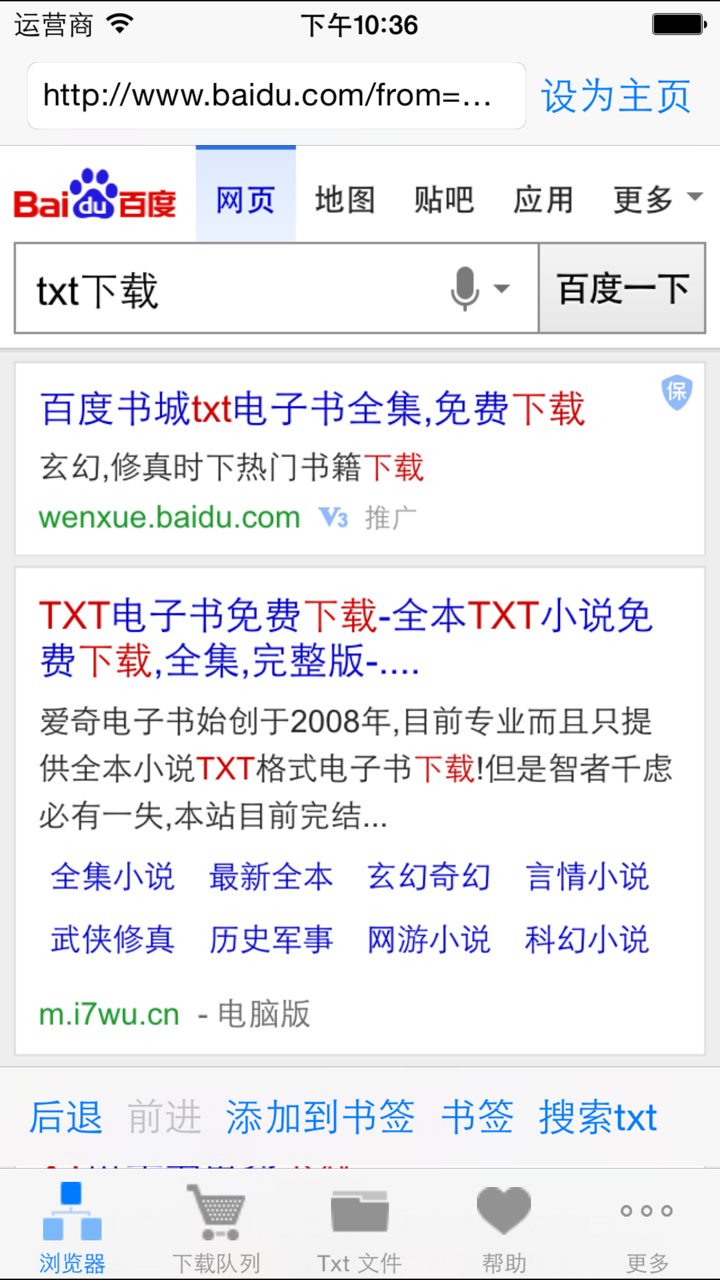Switch to the 地图 tab

[x=344, y=199]
